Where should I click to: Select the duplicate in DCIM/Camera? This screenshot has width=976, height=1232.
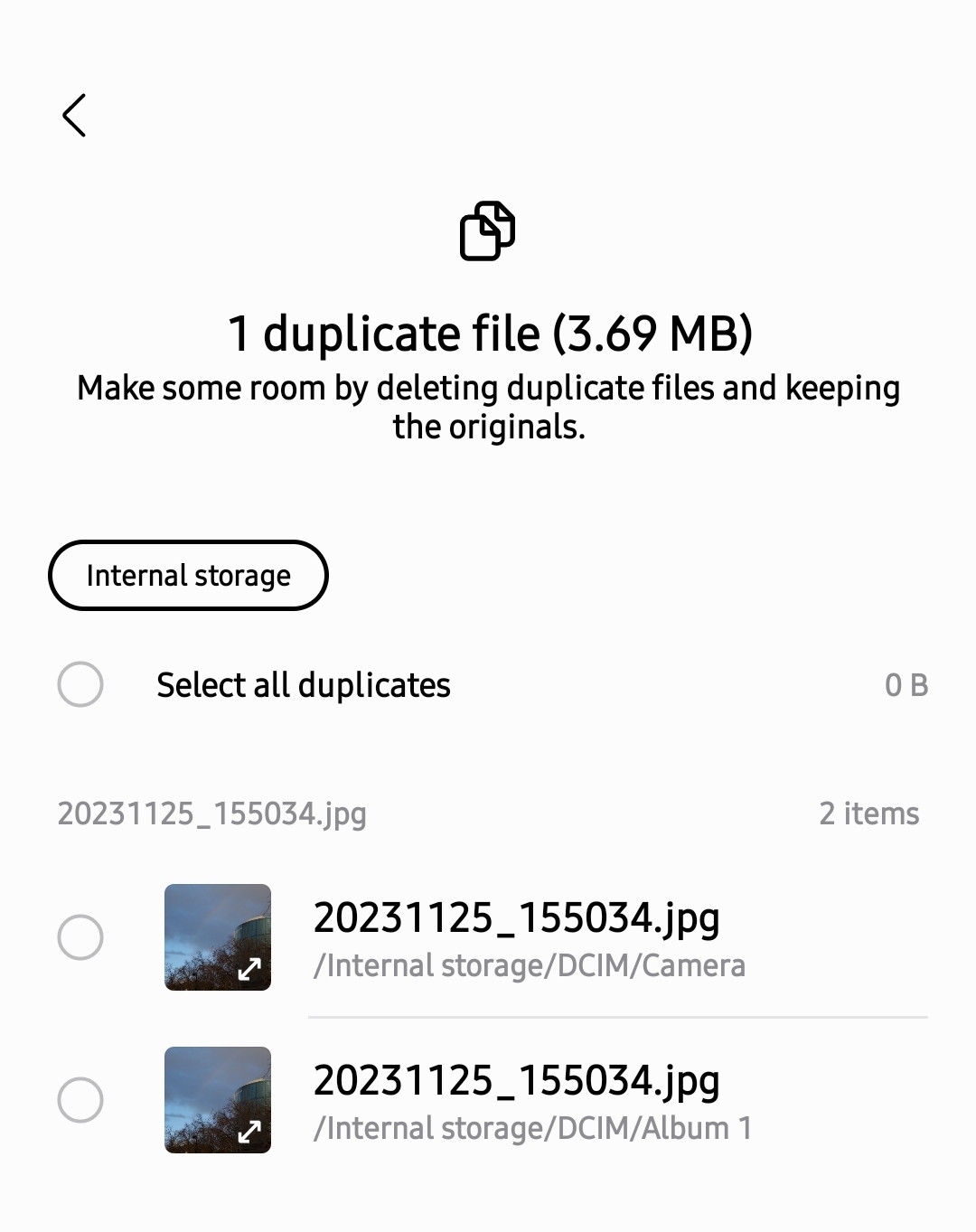tap(82, 939)
